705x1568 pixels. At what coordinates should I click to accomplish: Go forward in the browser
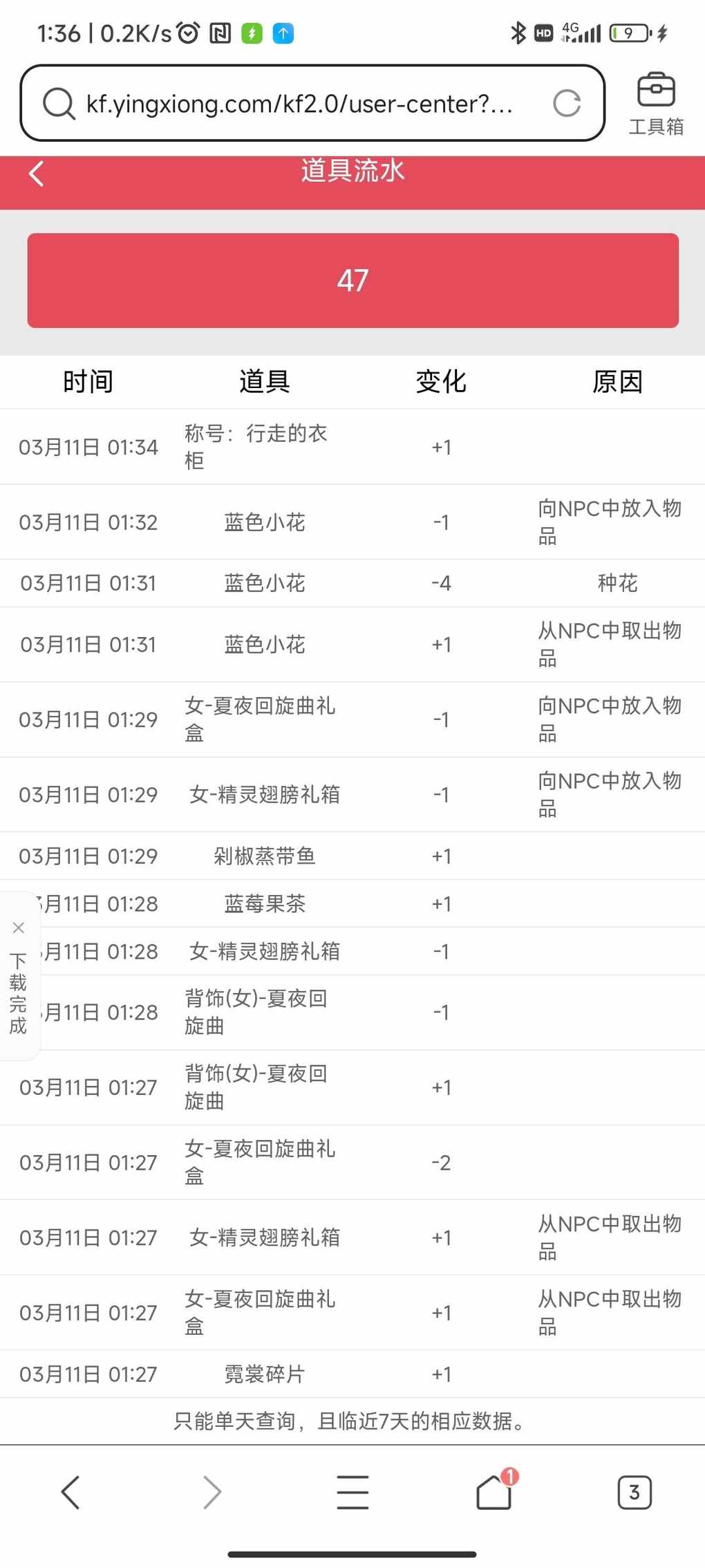click(211, 1492)
